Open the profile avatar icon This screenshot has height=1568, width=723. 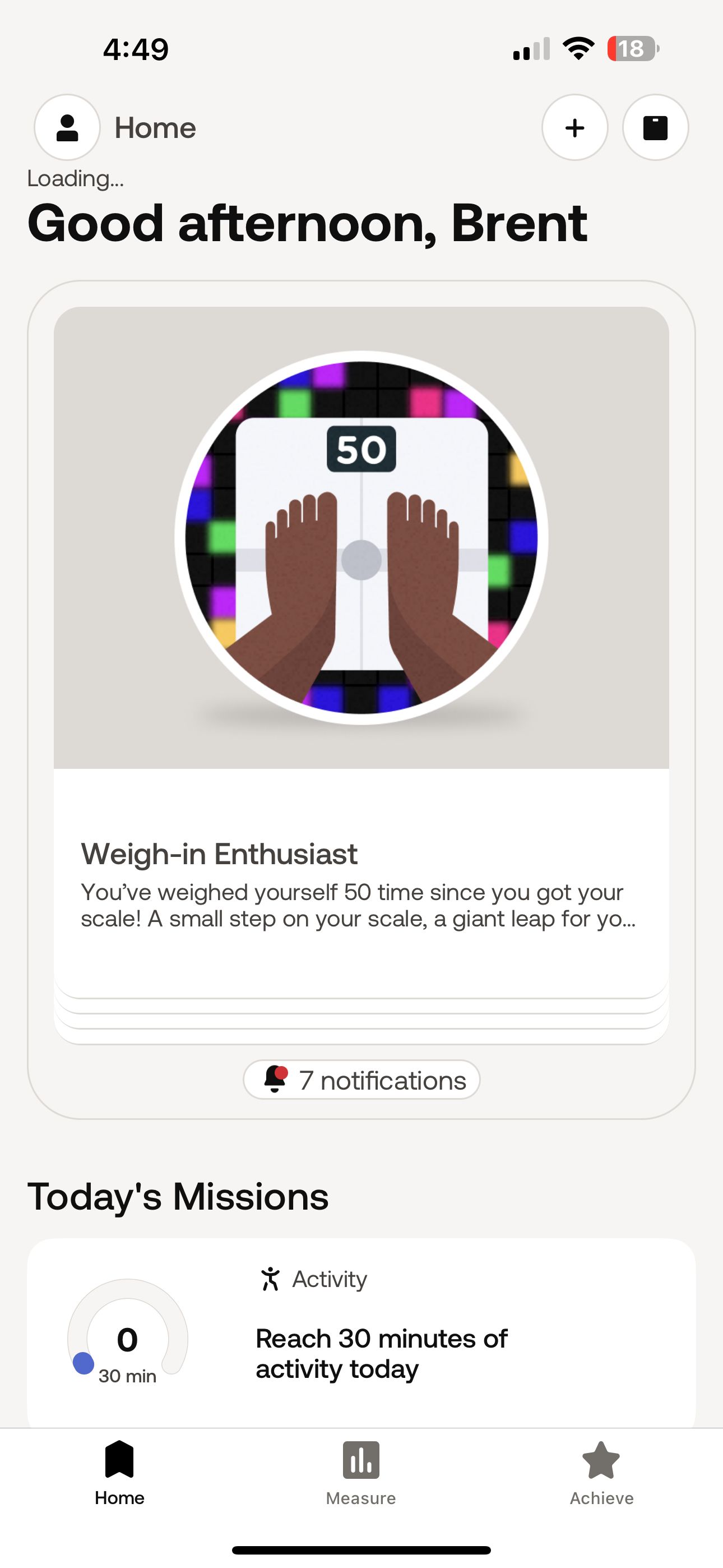[x=67, y=127]
